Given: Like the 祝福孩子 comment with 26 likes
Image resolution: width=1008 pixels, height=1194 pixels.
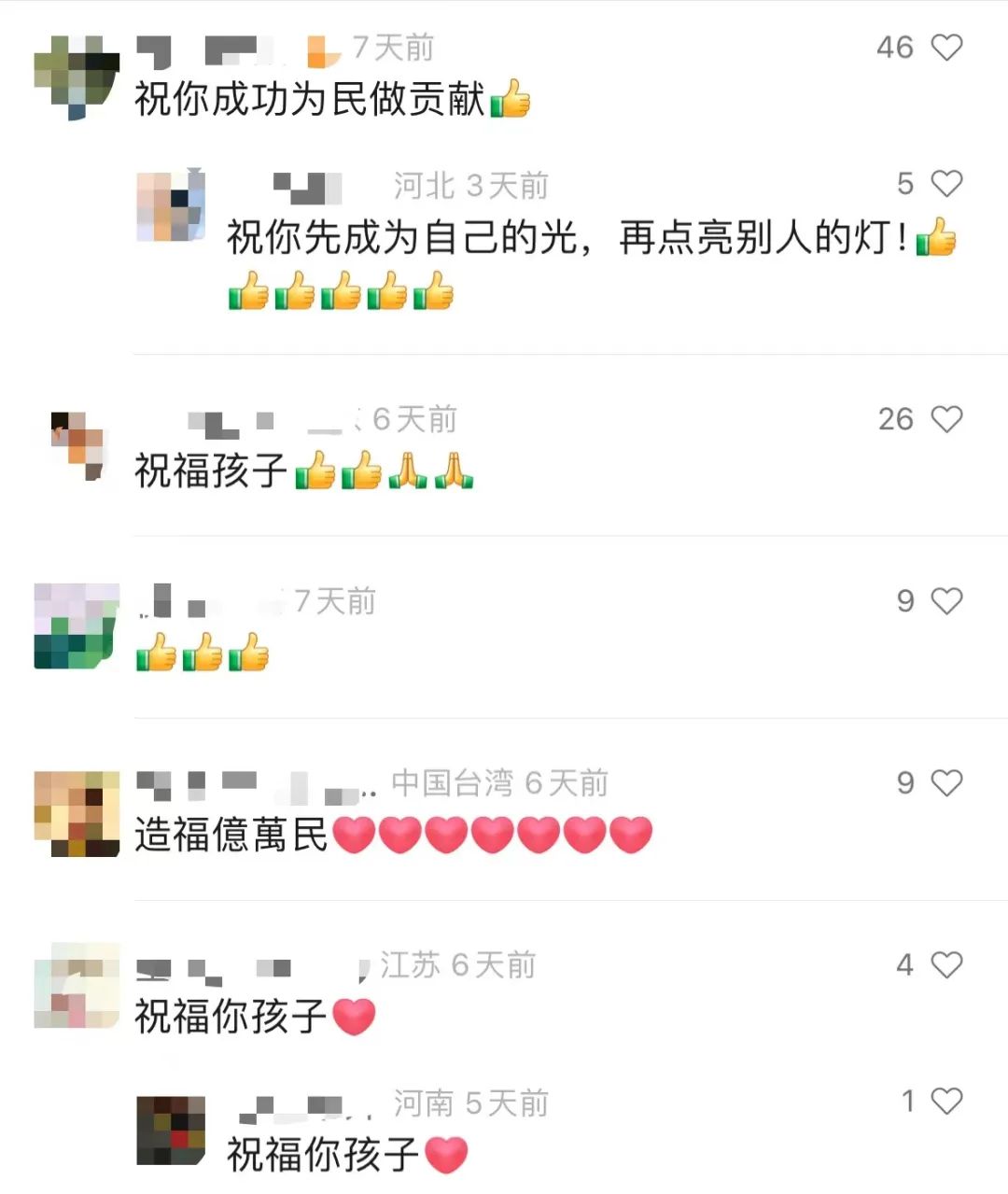Looking at the screenshot, I should [946, 419].
